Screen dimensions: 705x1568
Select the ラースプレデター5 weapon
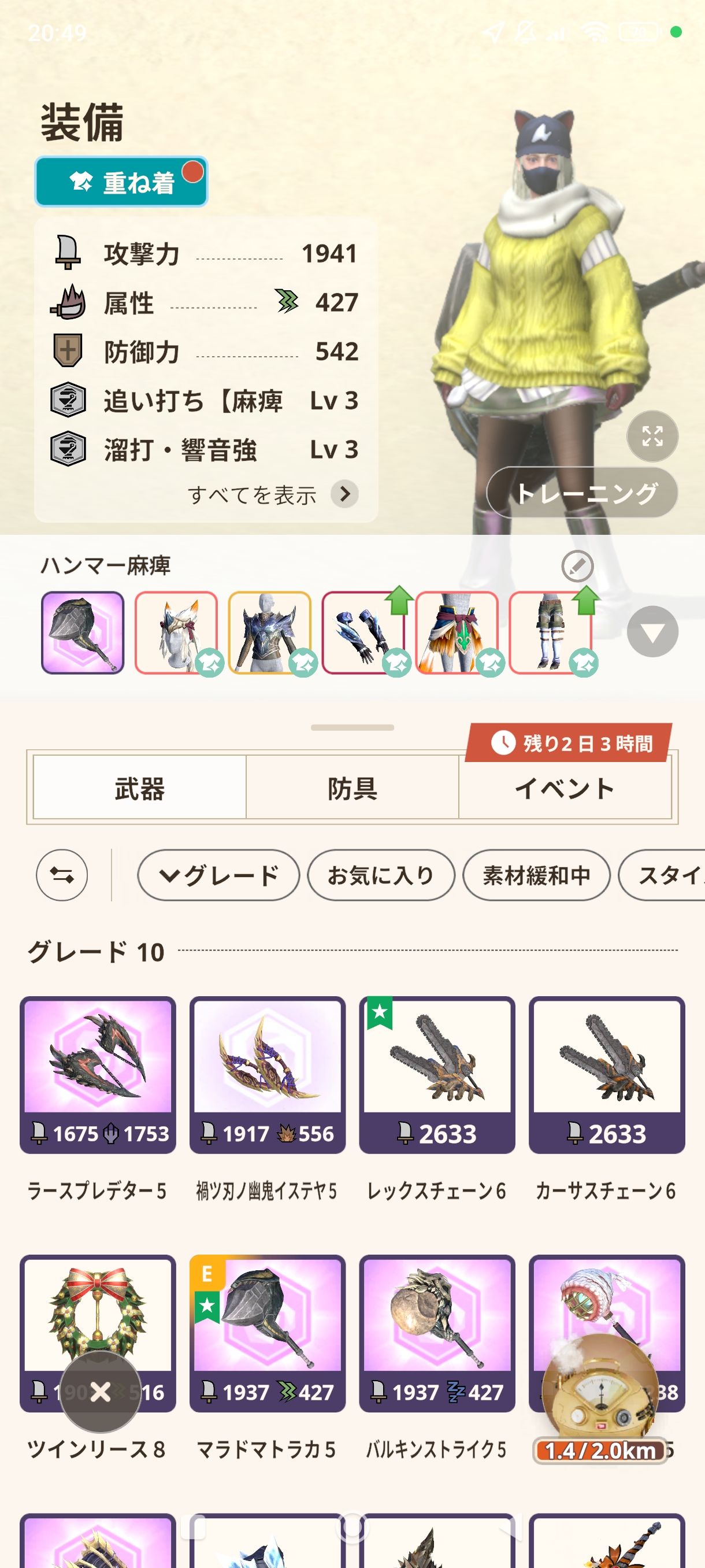point(98,1074)
